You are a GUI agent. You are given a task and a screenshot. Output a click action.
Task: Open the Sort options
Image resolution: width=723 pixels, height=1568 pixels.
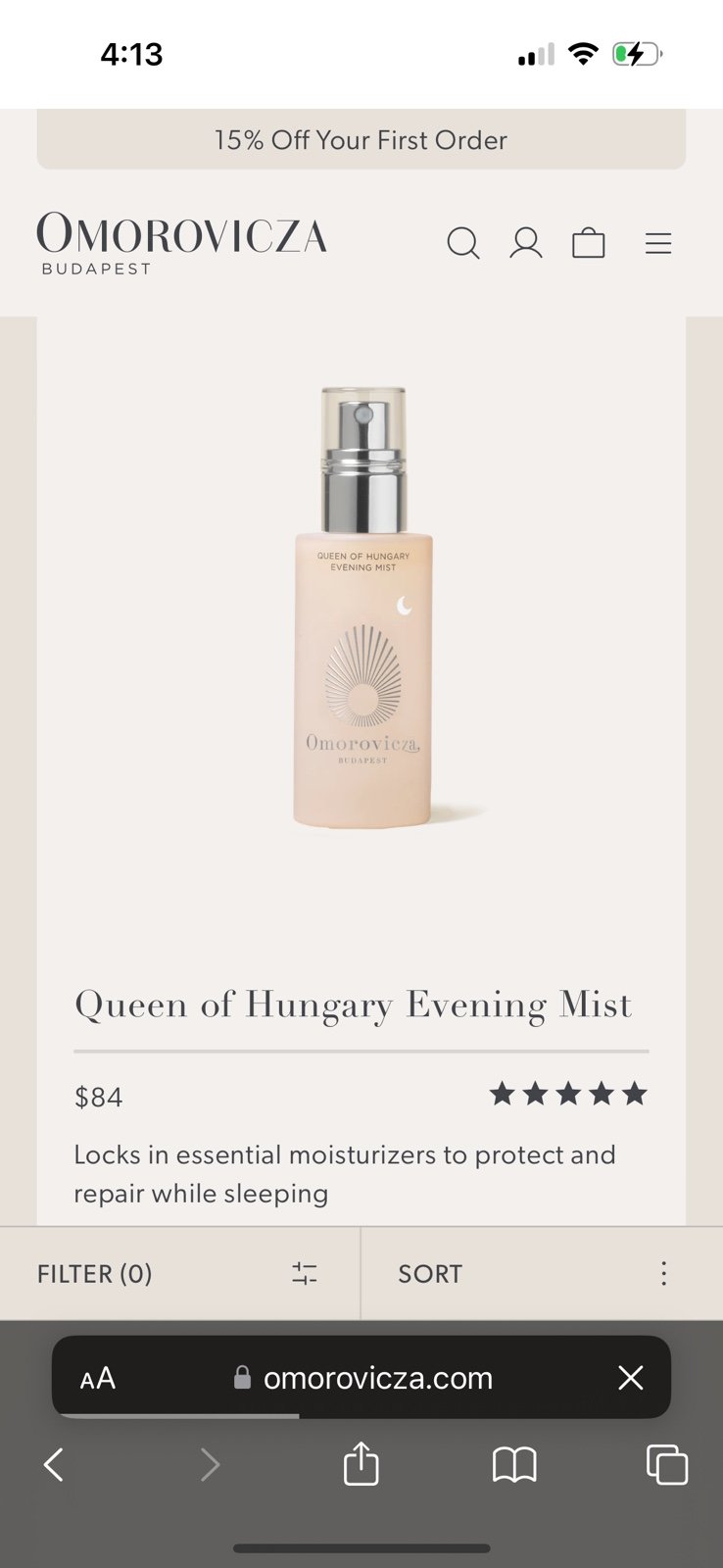pos(542,1273)
